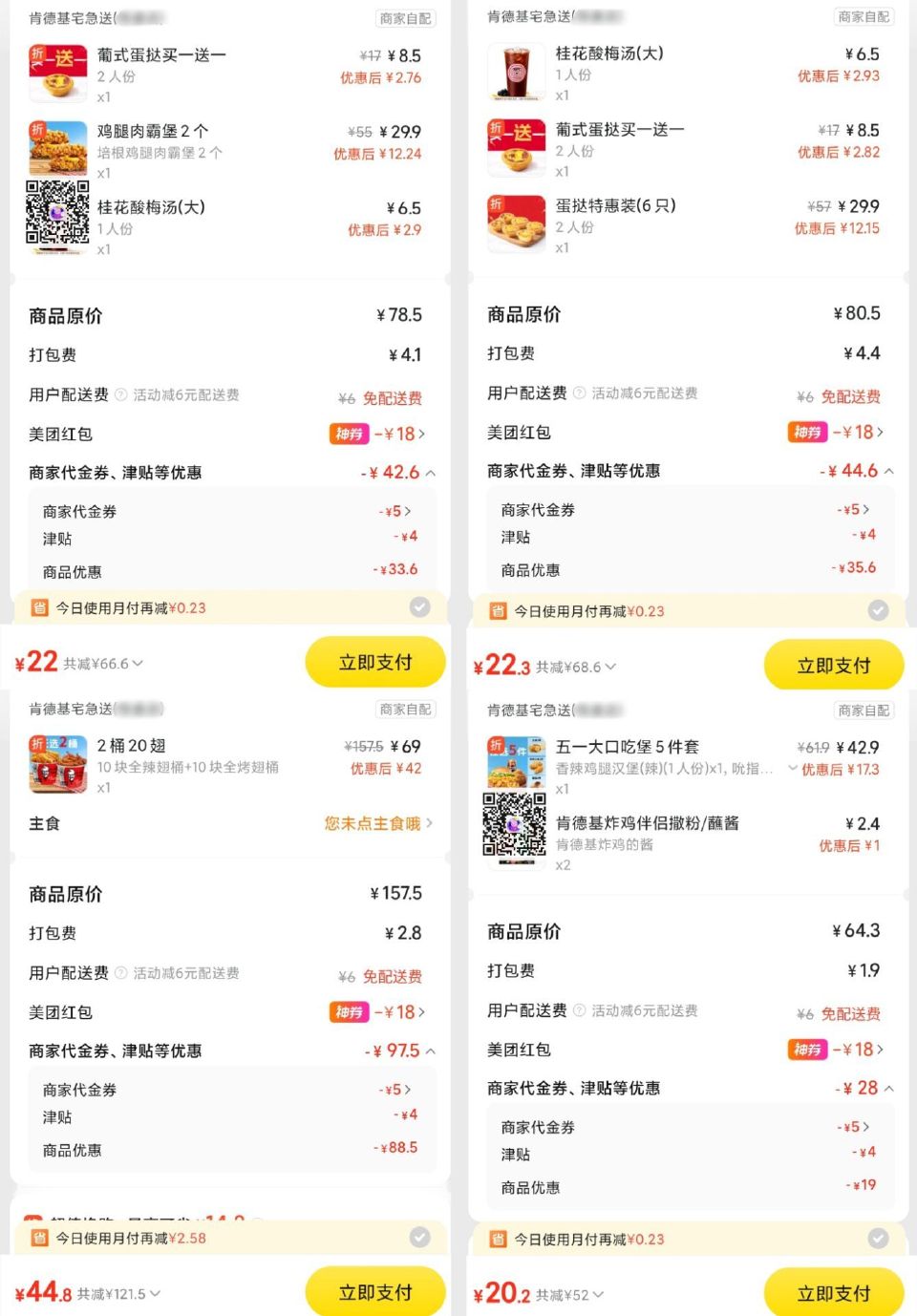This screenshot has height=1316, width=917.
Task: Click the 2桶20翅 bucket thumbnail
Action: pyautogui.click(x=57, y=764)
